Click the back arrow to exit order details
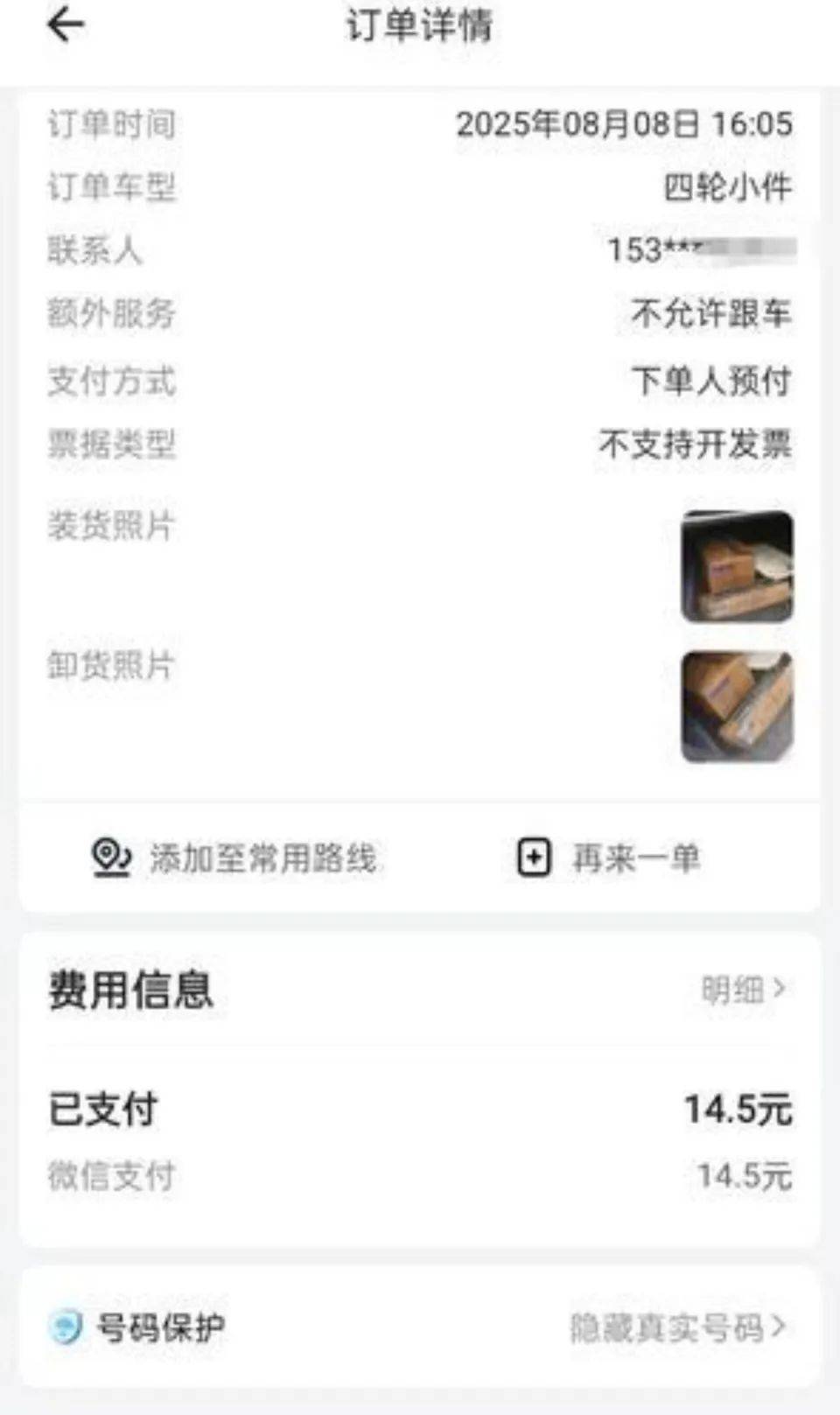840x1415 pixels. (x=62, y=26)
